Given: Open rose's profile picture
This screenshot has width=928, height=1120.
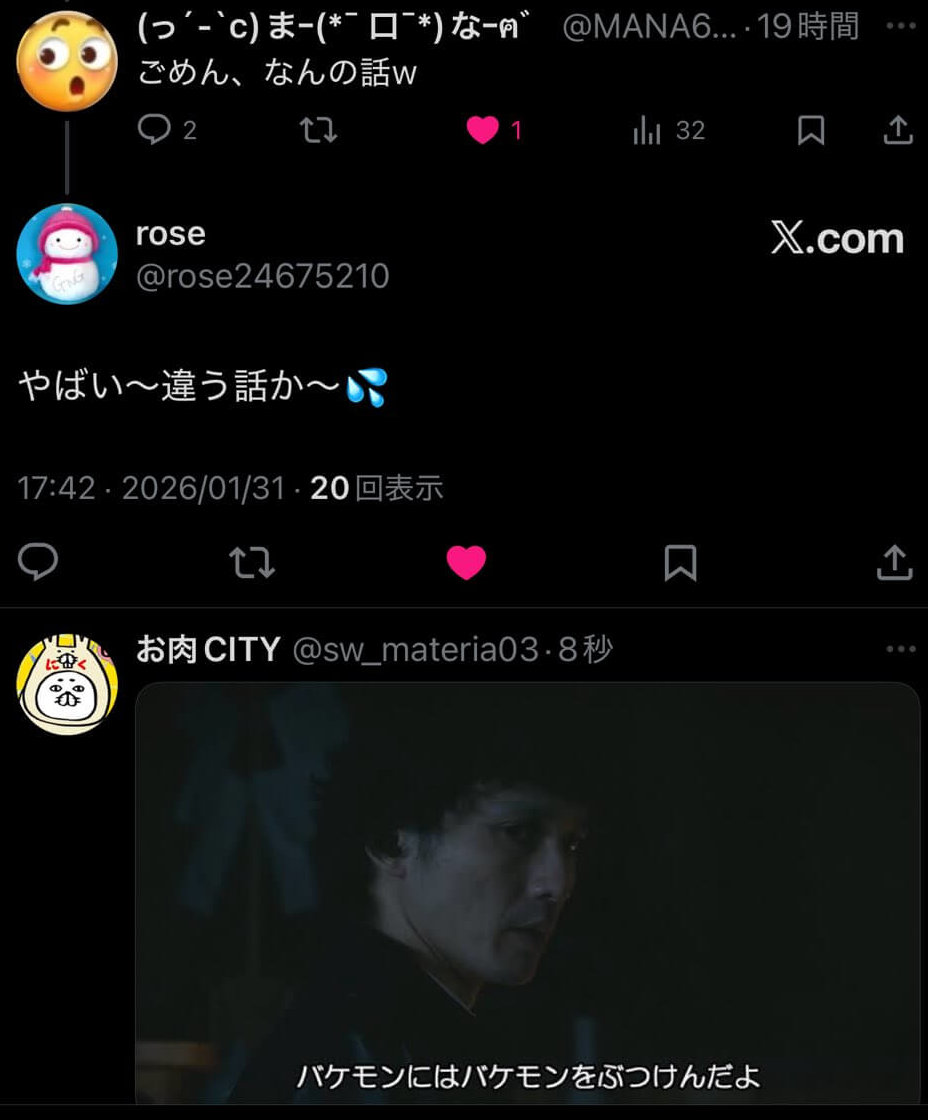Looking at the screenshot, I should click(x=67, y=253).
